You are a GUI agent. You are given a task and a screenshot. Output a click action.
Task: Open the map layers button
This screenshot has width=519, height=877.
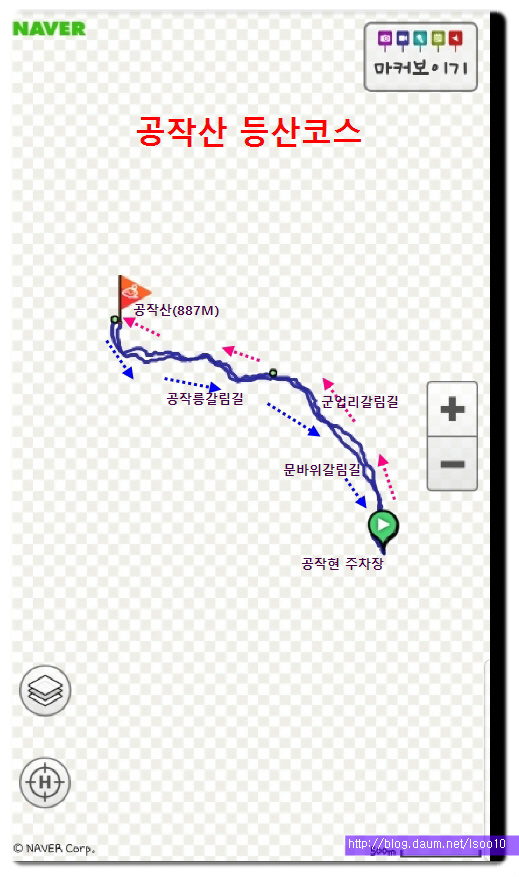(45, 690)
